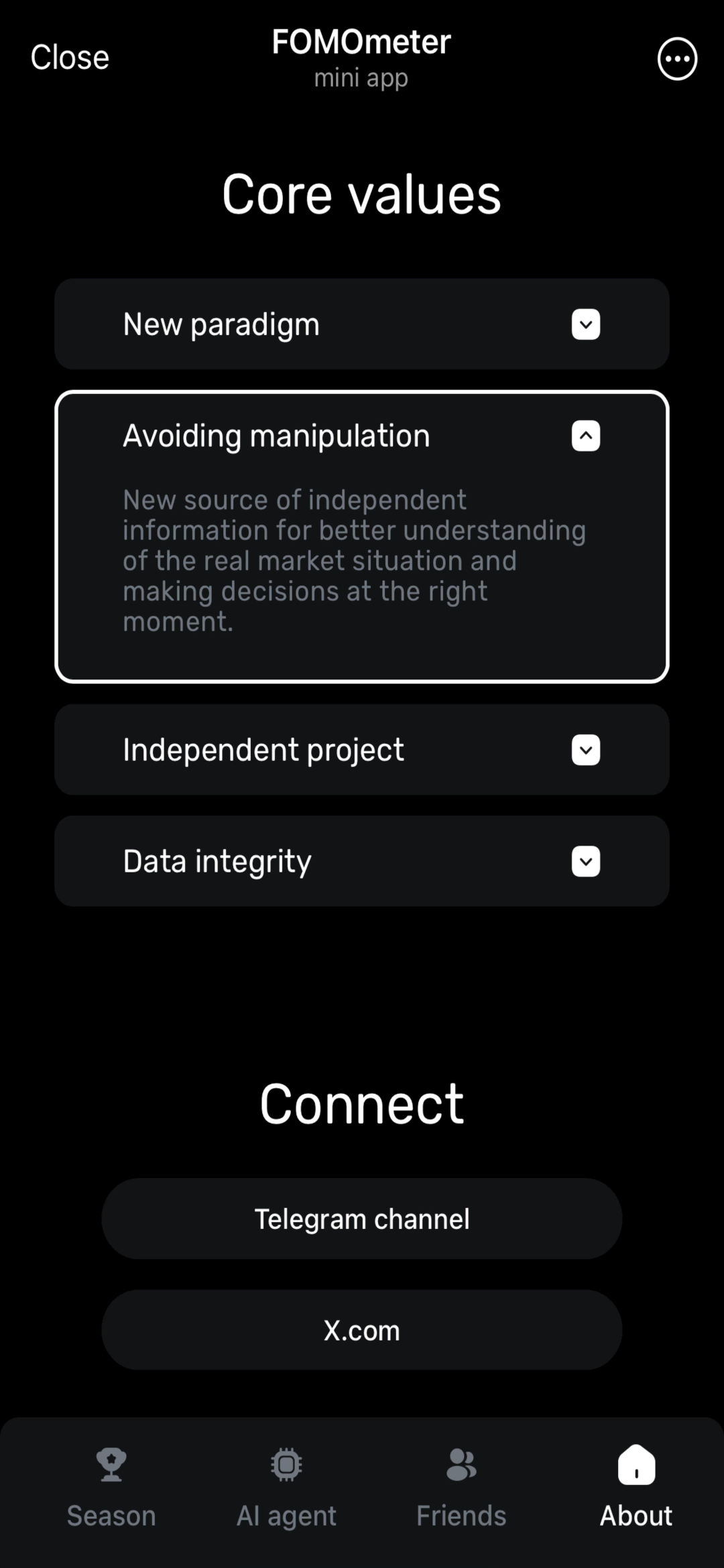Close the FOMOmeter mini app
Image resolution: width=724 pixels, height=1568 pixels.
pos(70,58)
